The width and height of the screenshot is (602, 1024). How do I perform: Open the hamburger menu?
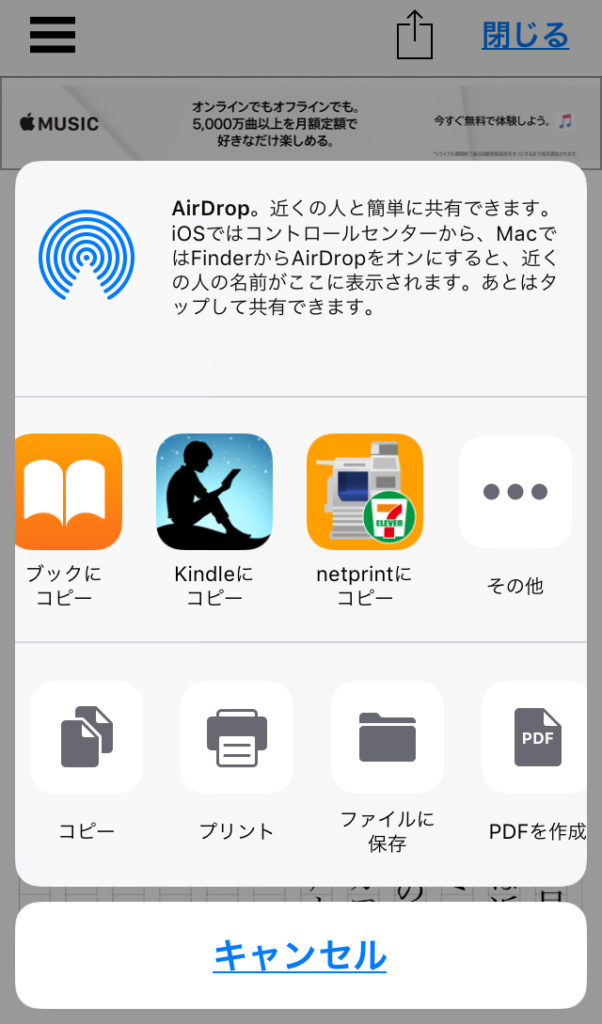[52, 35]
